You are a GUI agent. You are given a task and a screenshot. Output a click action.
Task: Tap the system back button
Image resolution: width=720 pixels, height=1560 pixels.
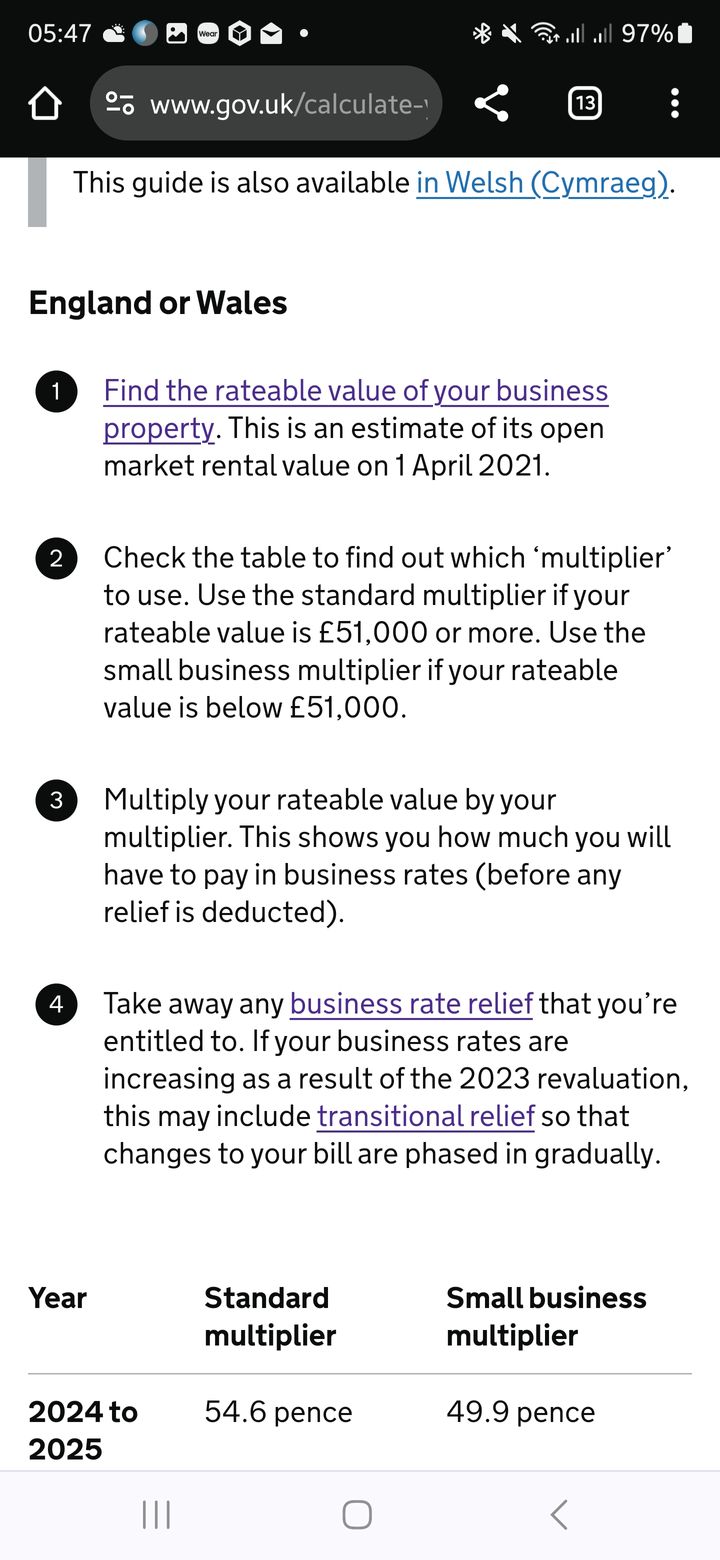[x=560, y=1515]
